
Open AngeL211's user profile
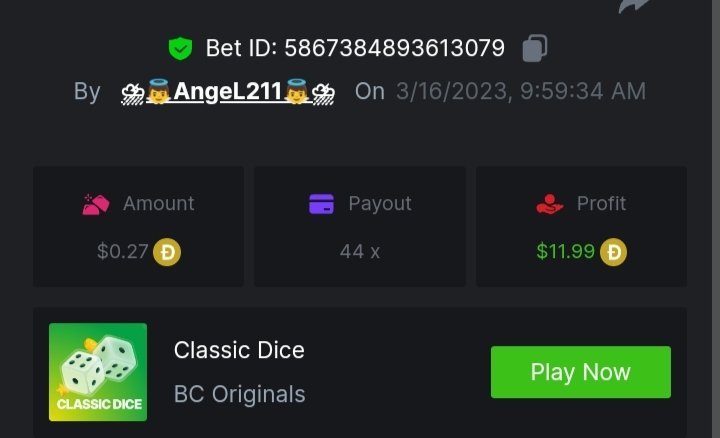click(228, 92)
